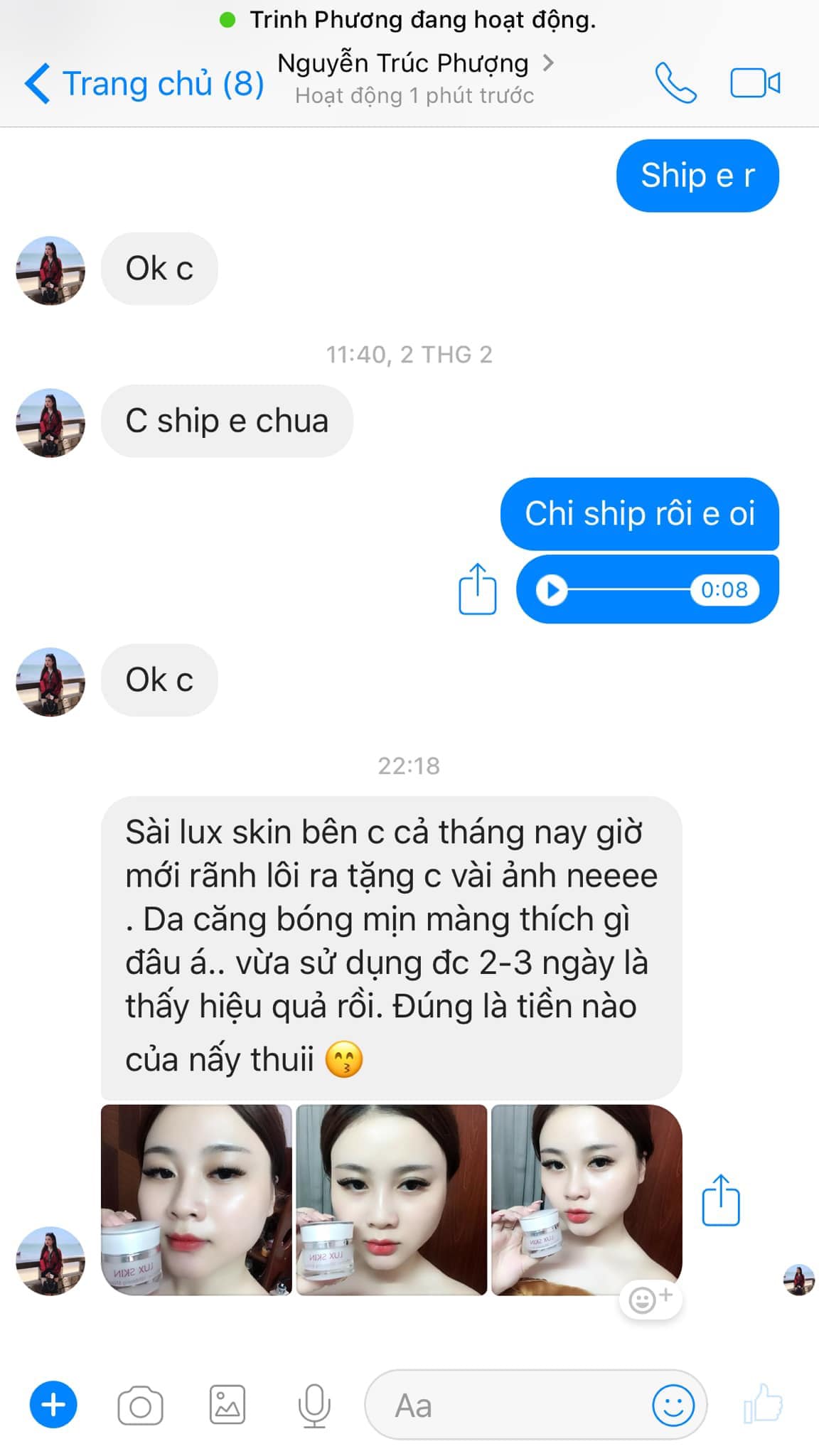
Task: Record a voice message with the microphone
Action: tap(314, 1406)
